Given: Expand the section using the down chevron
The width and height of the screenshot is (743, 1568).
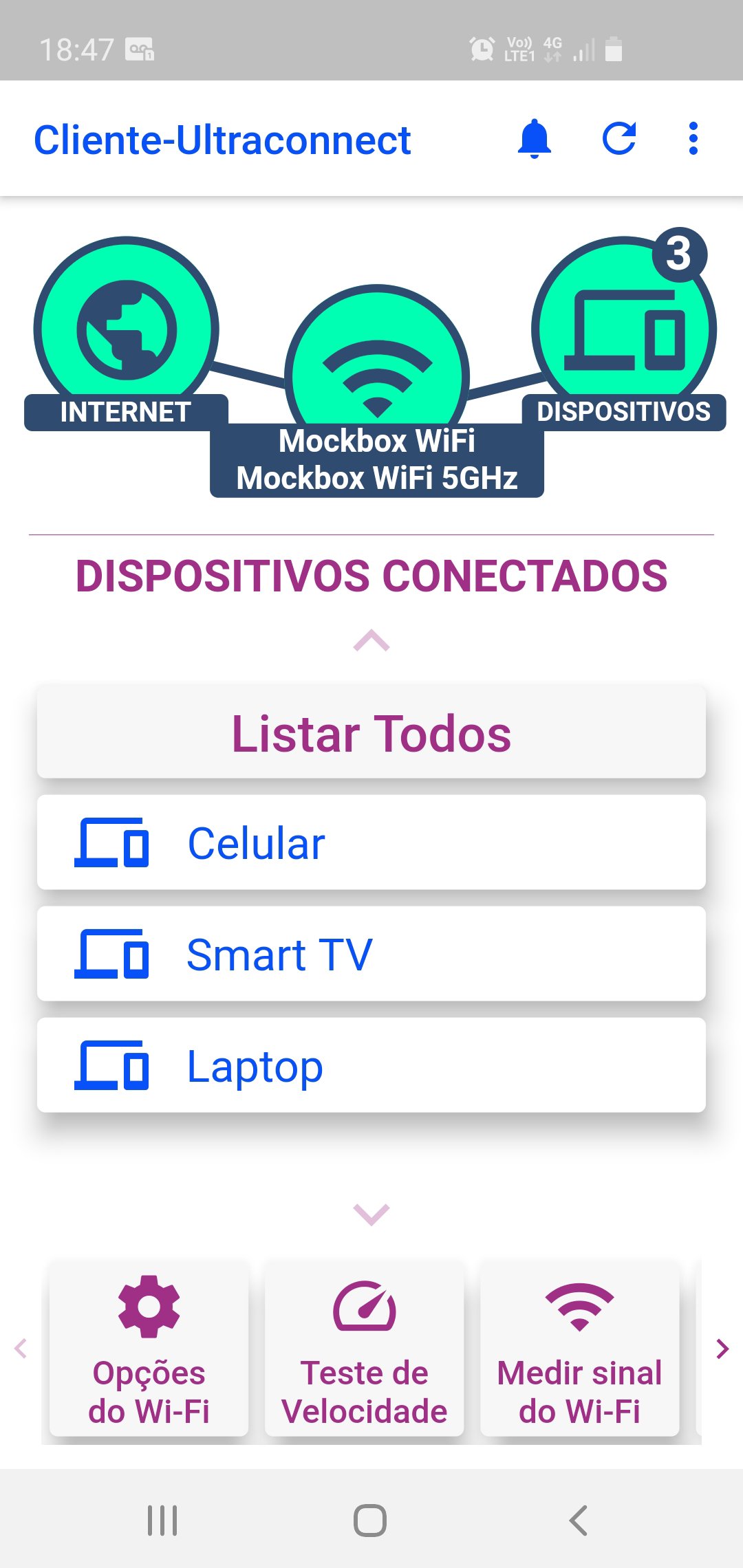Looking at the screenshot, I should click(x=371, y=1215).
